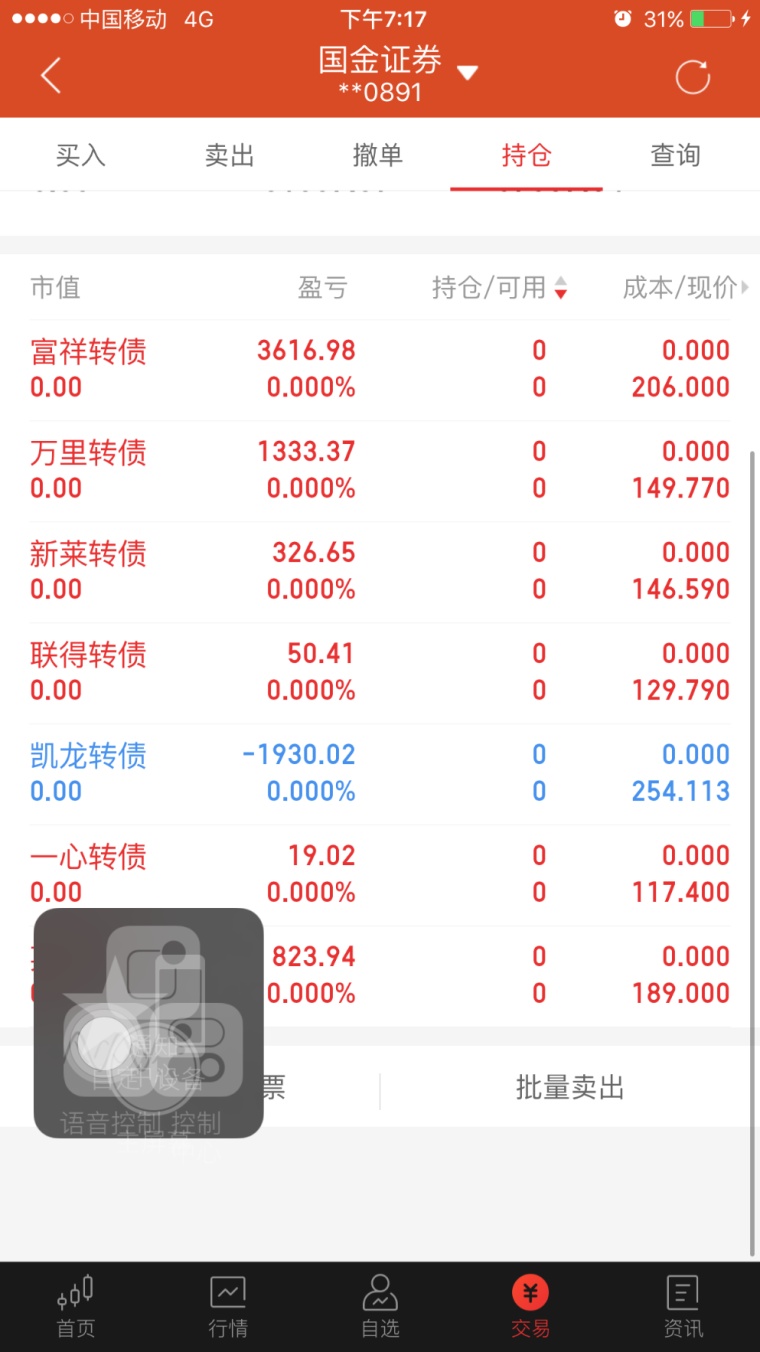The width and height of the screenshot is (760, 1352).
Task: Expand the 成本/现价 column arrow
Action: (x=745, y=288)
